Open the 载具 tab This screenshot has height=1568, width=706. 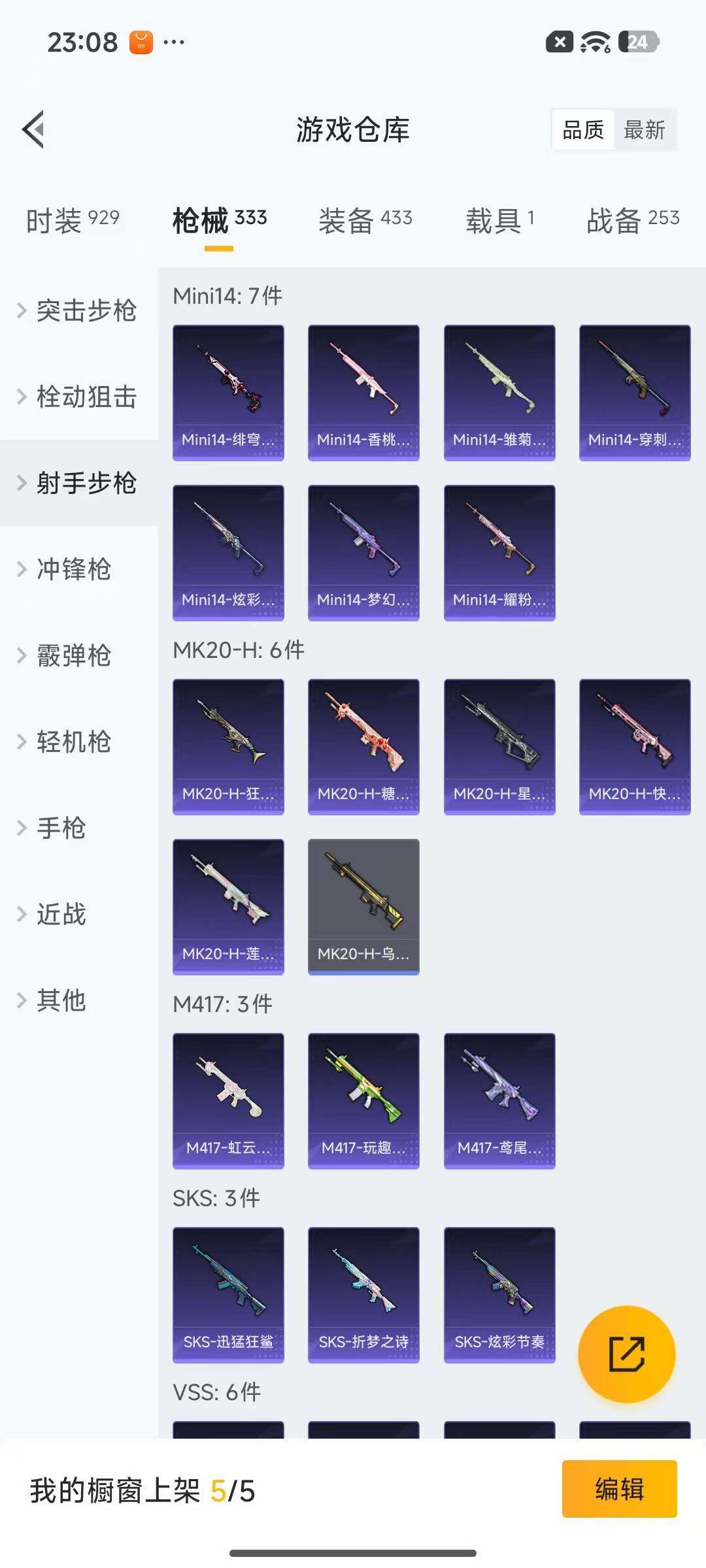(500, 220)
